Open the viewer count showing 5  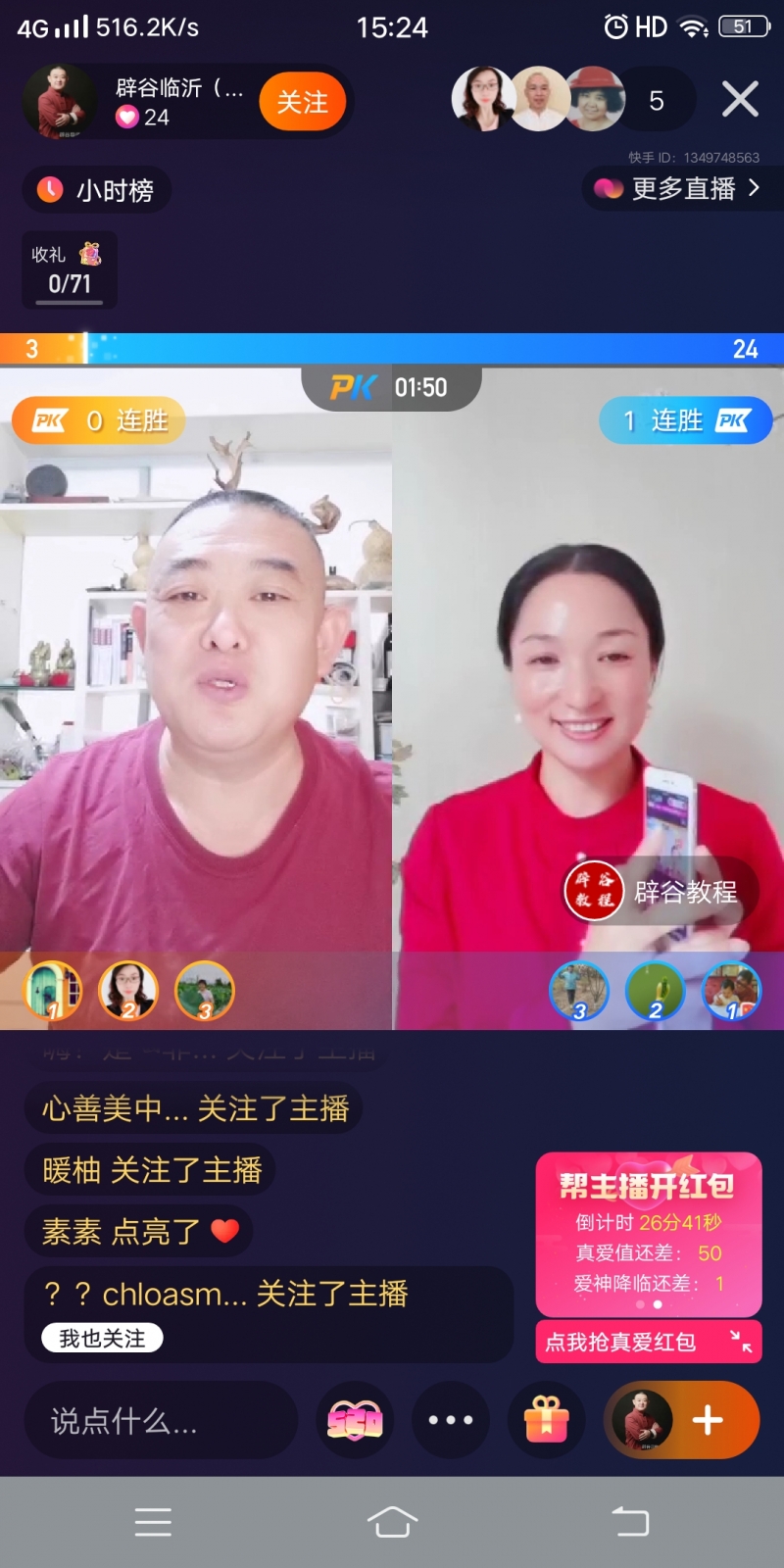(657, 101)
